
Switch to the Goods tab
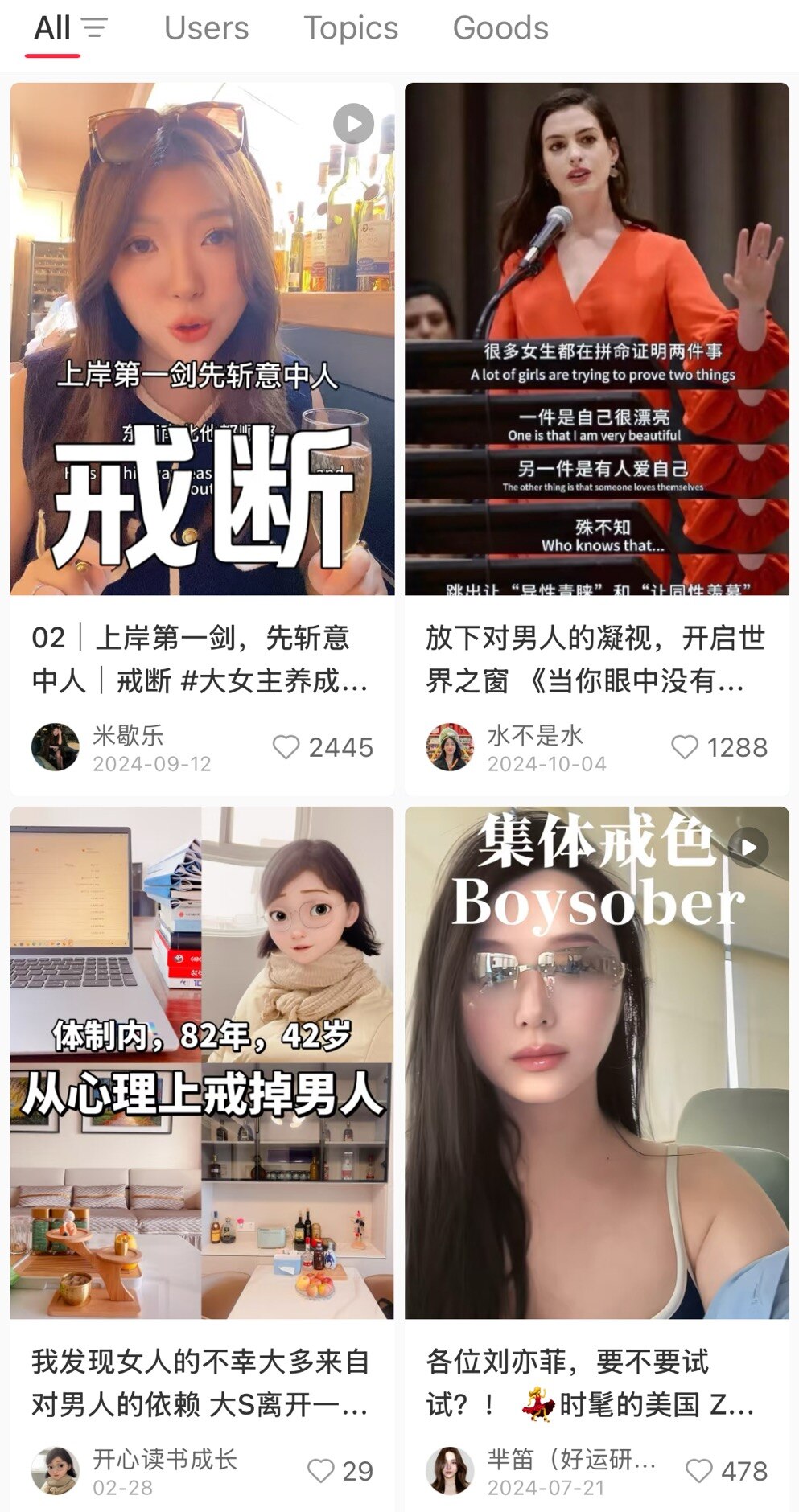coord(500,28)
